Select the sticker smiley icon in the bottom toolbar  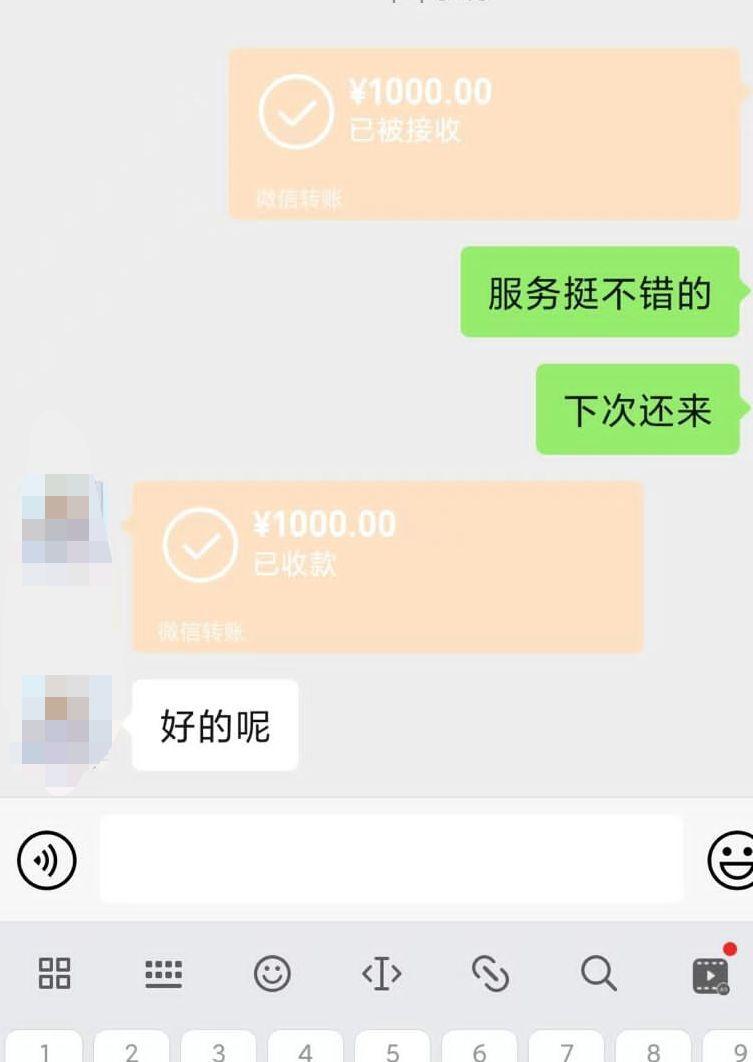tap(273, 971)
